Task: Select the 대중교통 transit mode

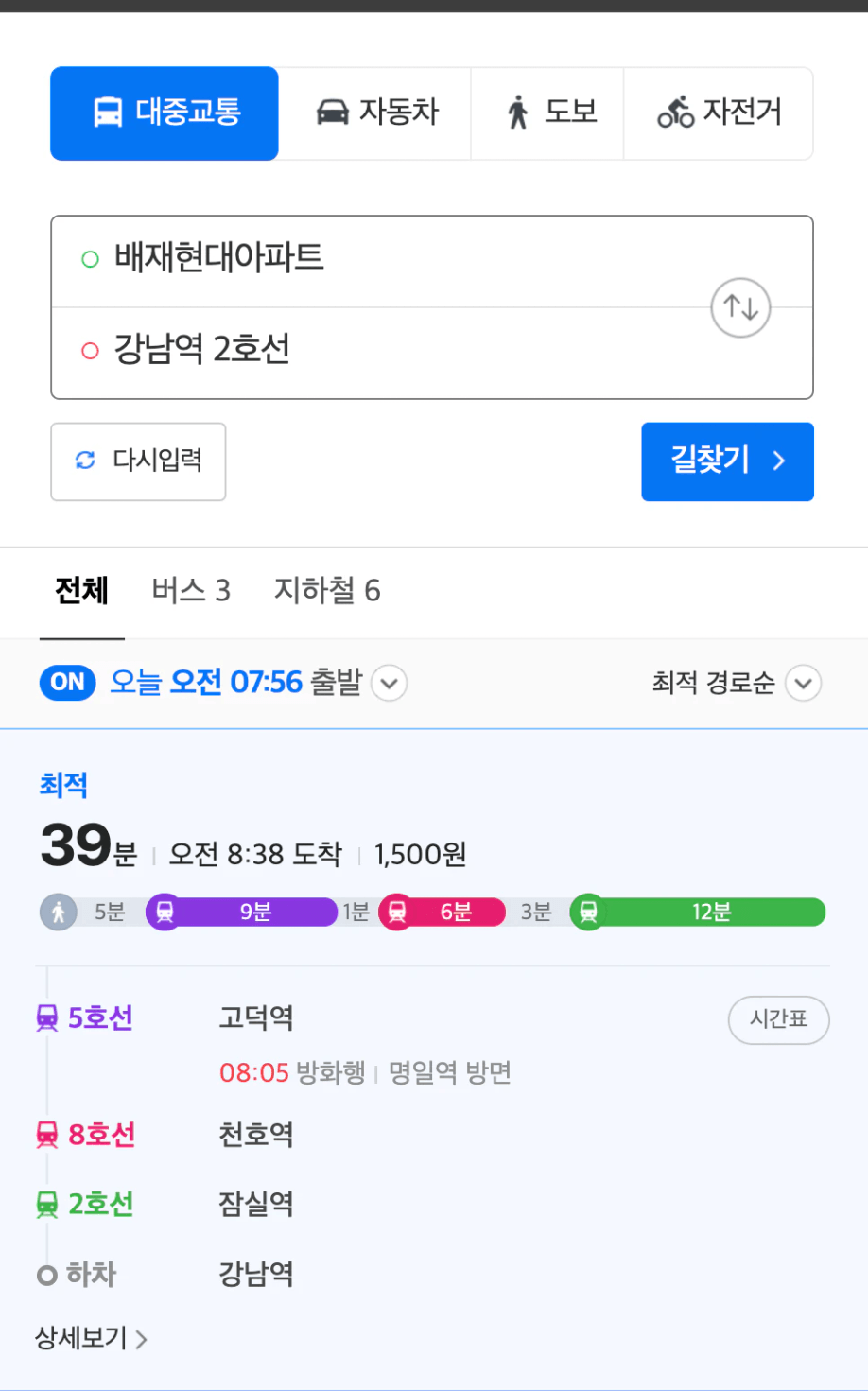Action: pos(165,113)
